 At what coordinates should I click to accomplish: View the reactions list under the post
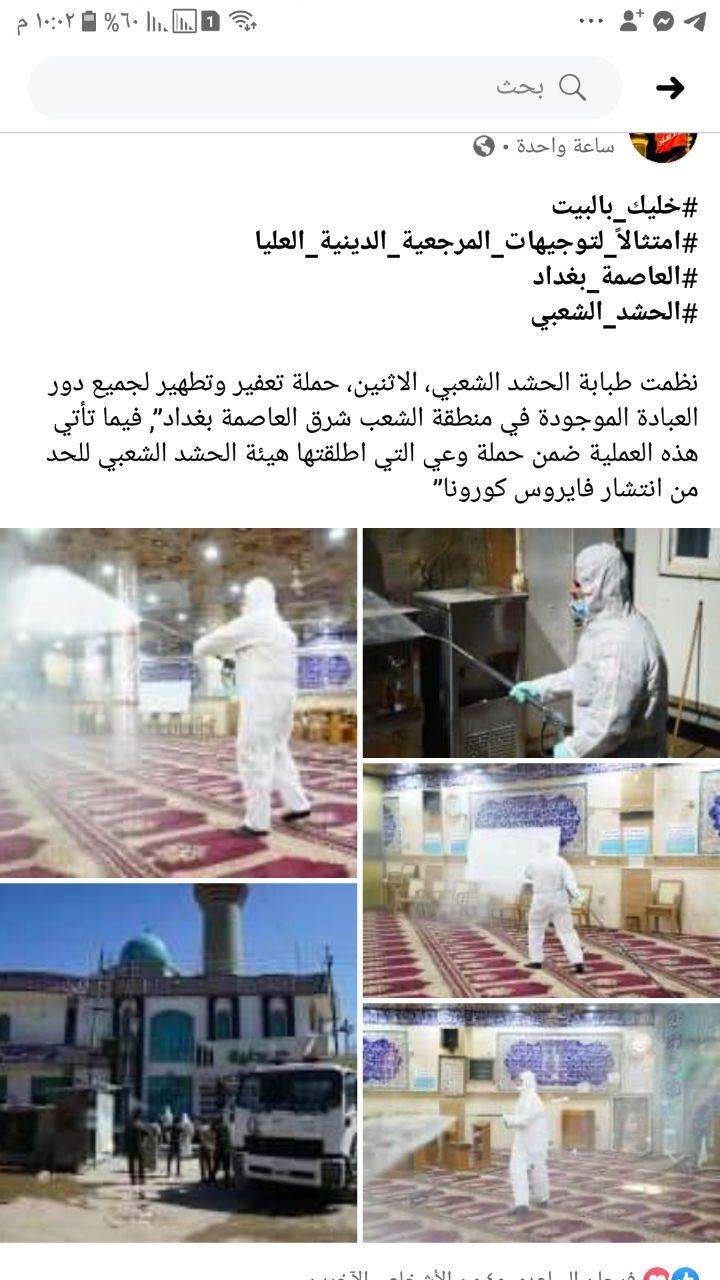click(x=672, y=1274)
